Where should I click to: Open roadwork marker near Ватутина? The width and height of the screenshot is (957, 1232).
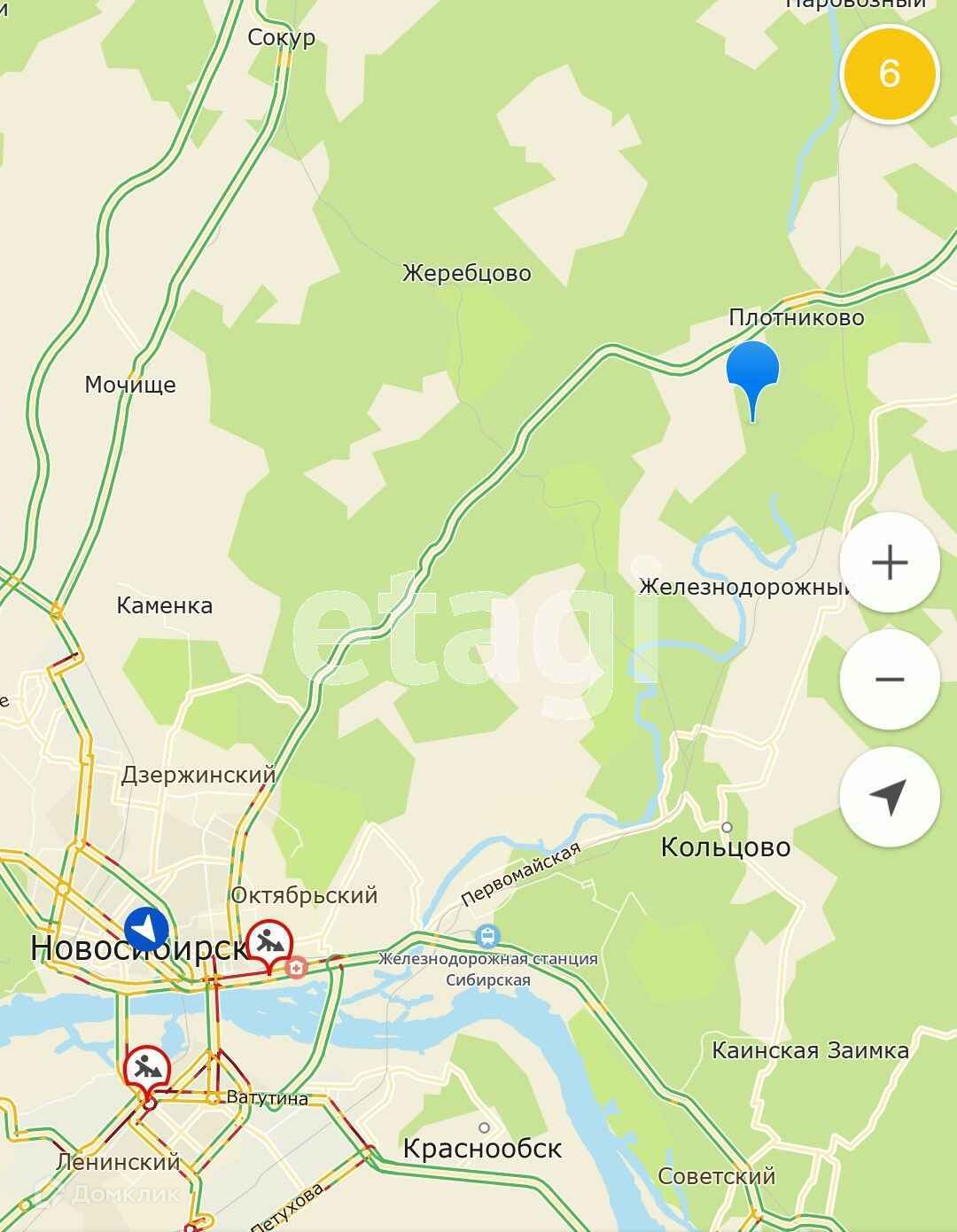(147, 1069)
